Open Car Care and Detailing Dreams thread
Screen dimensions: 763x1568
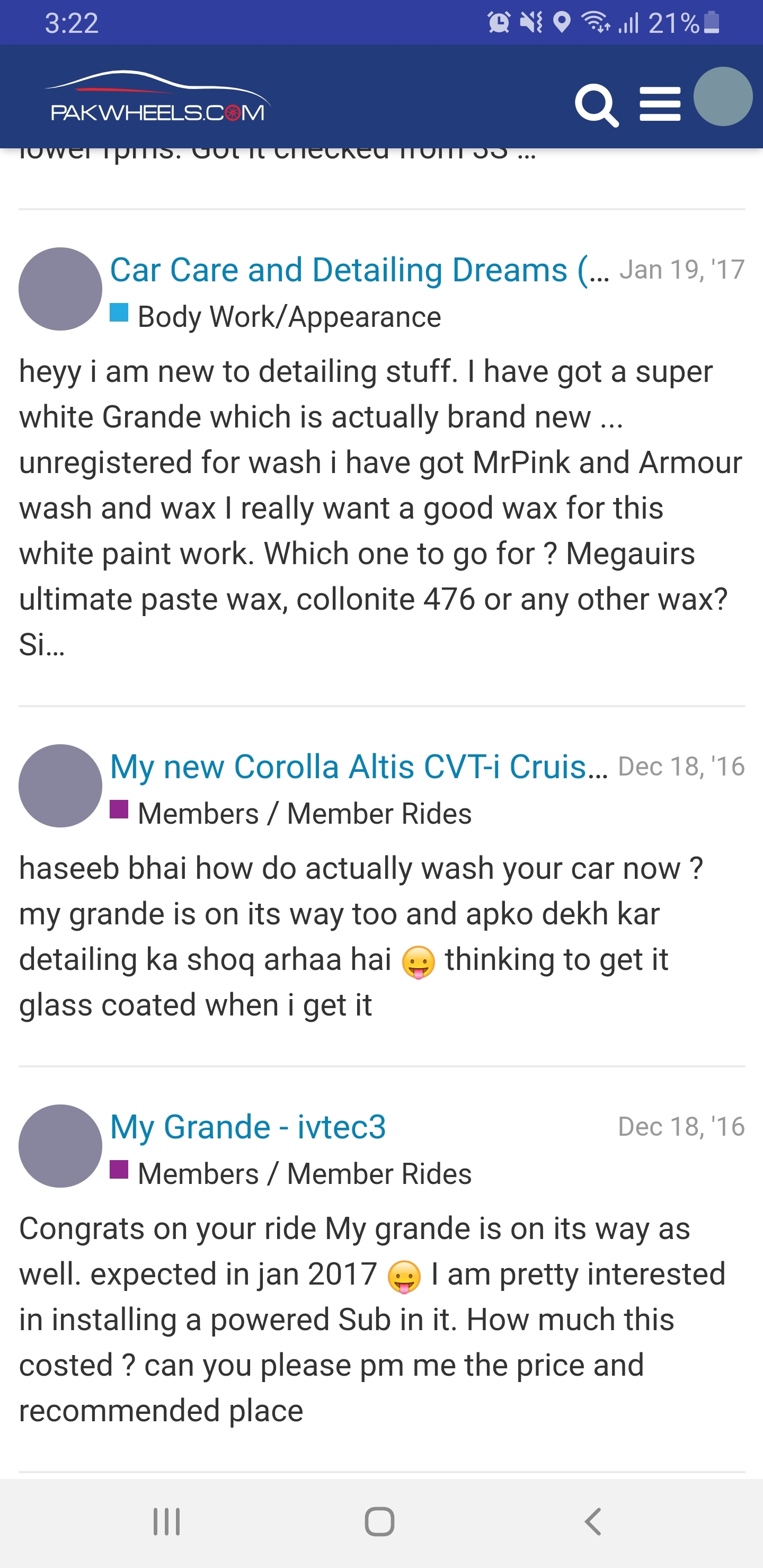pos(359,270)
